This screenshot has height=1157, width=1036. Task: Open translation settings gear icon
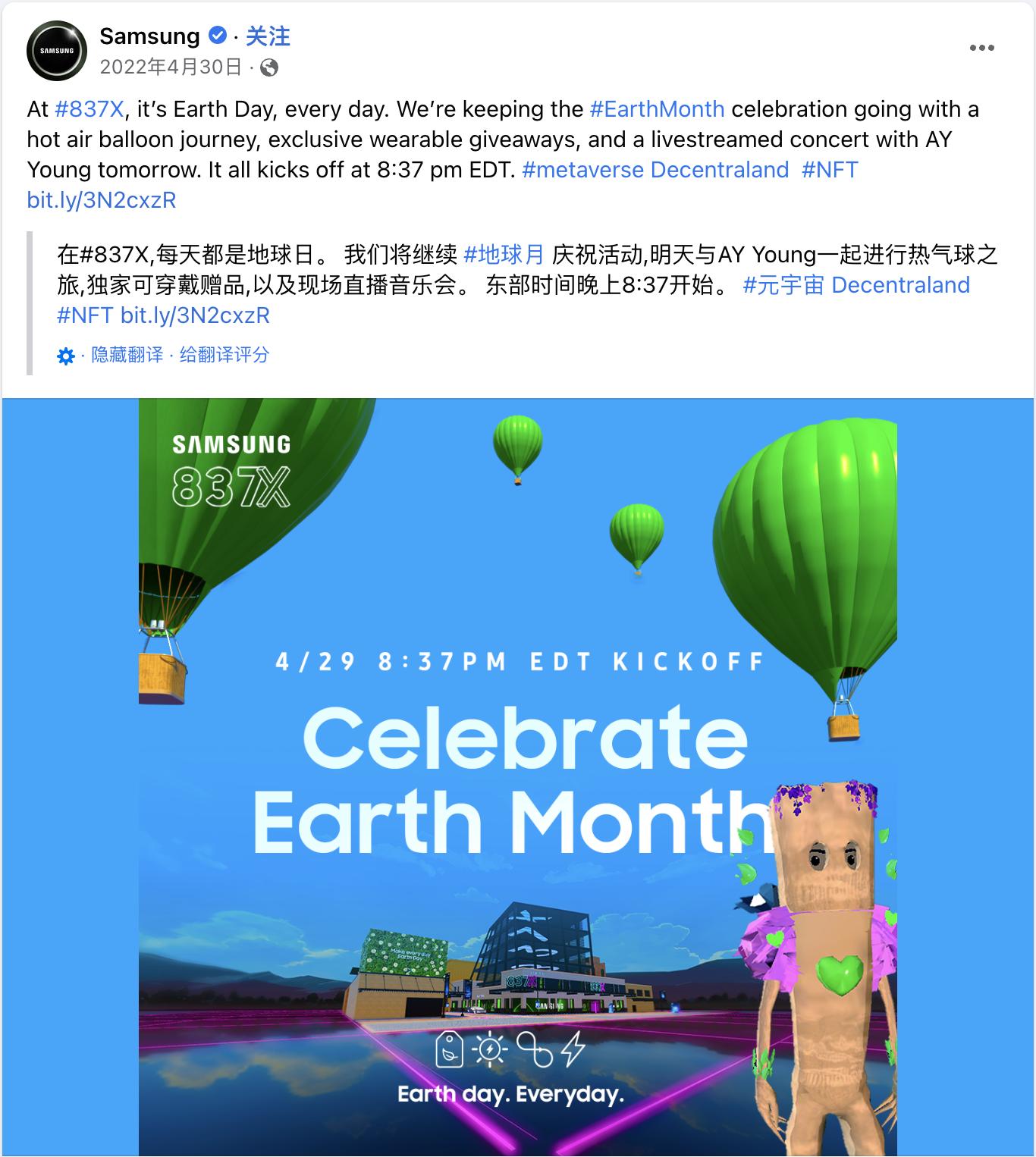[x=66, y=356]
